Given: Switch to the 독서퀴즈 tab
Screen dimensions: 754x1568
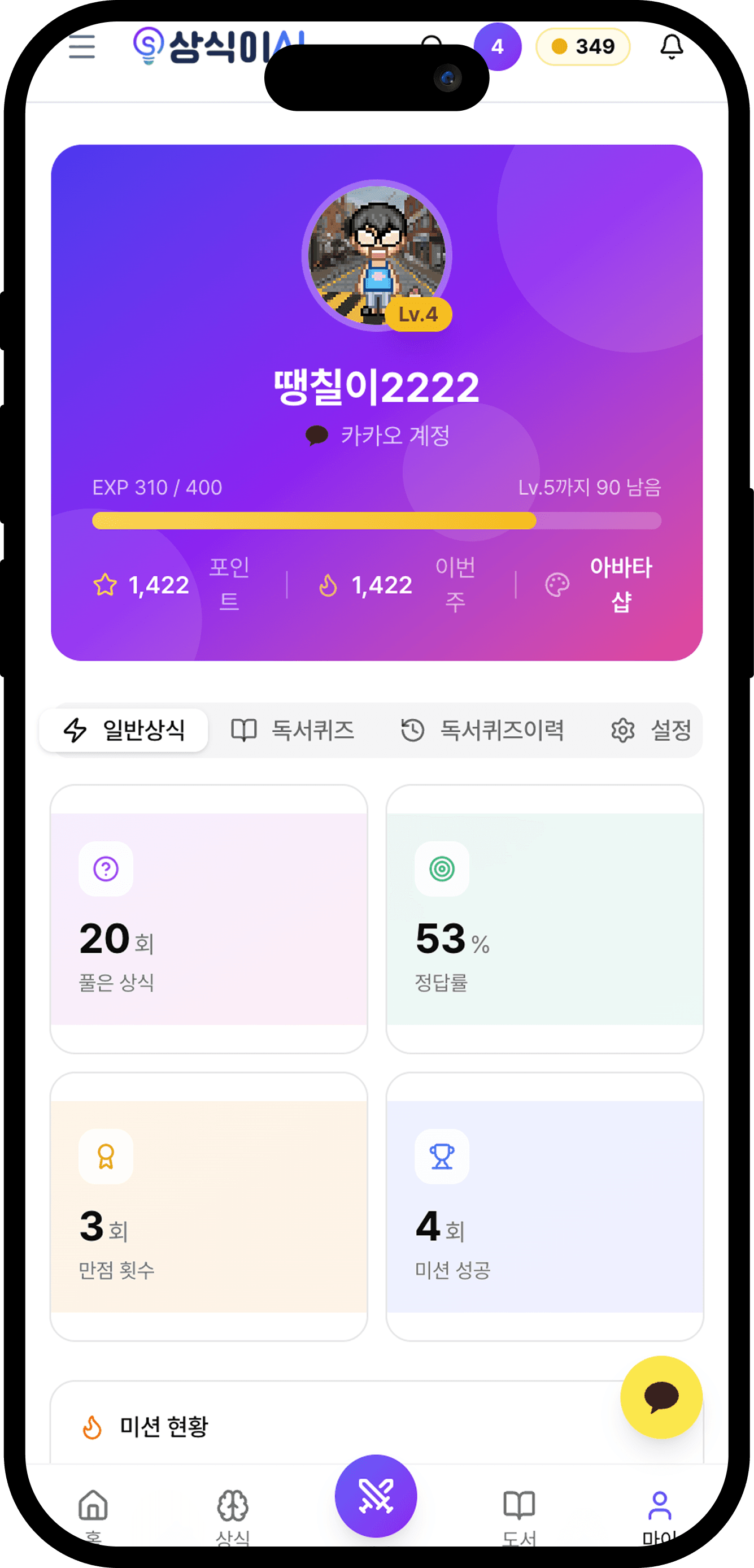Looking at the screenshot, I should 293,731.
